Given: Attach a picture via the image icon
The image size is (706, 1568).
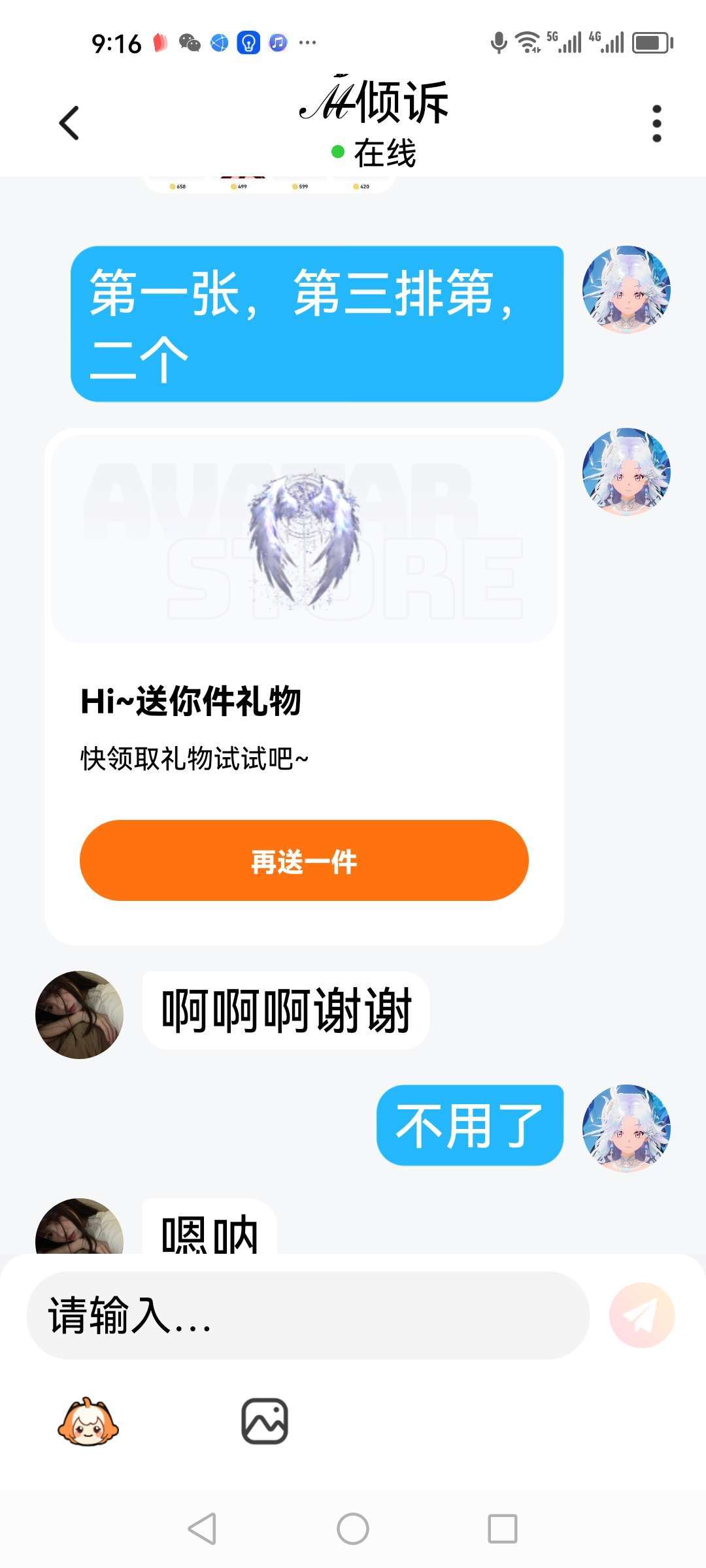Looking at the screenshot, I should (265, 1421).
